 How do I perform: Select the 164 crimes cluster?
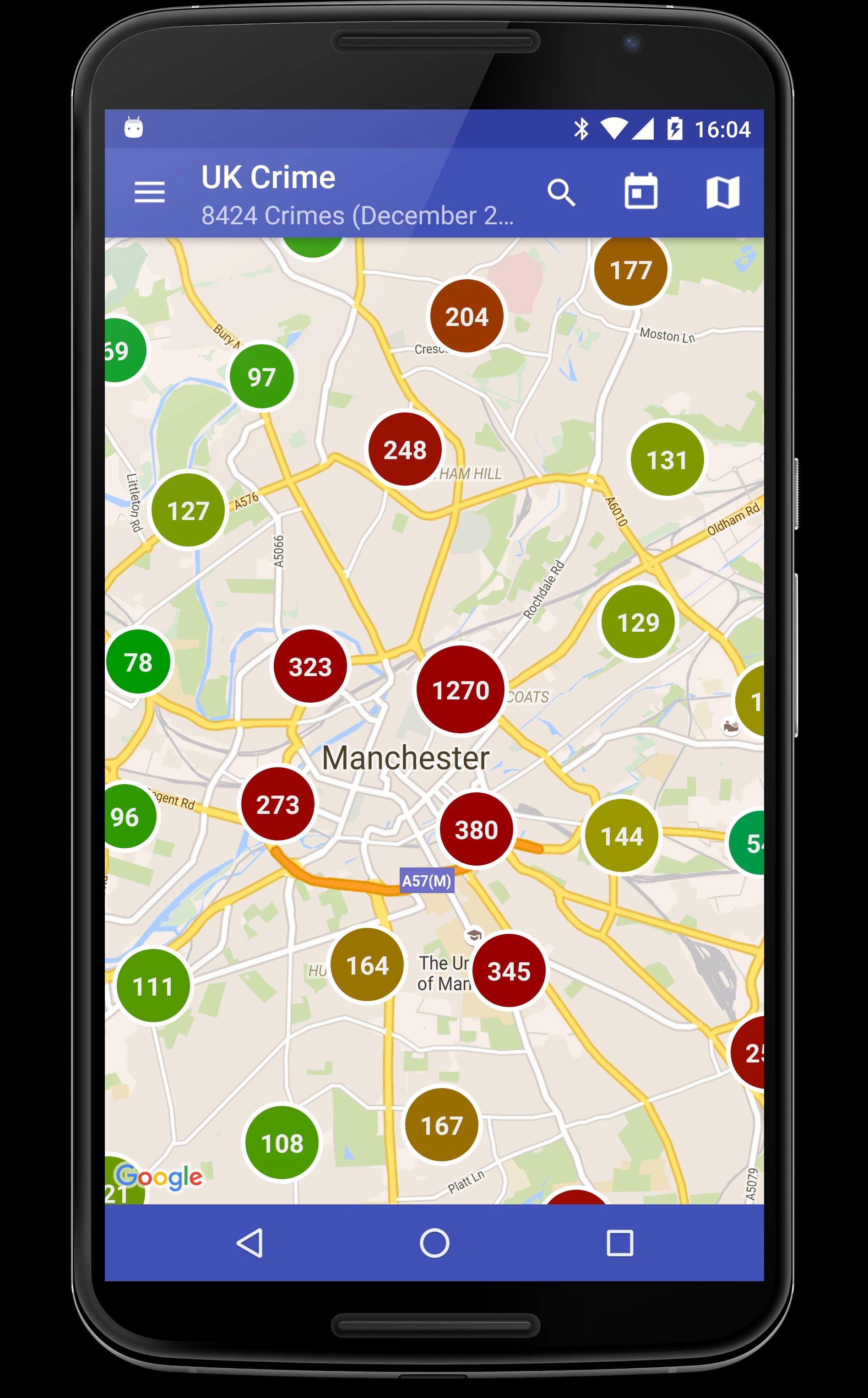[x=367, y=965]
